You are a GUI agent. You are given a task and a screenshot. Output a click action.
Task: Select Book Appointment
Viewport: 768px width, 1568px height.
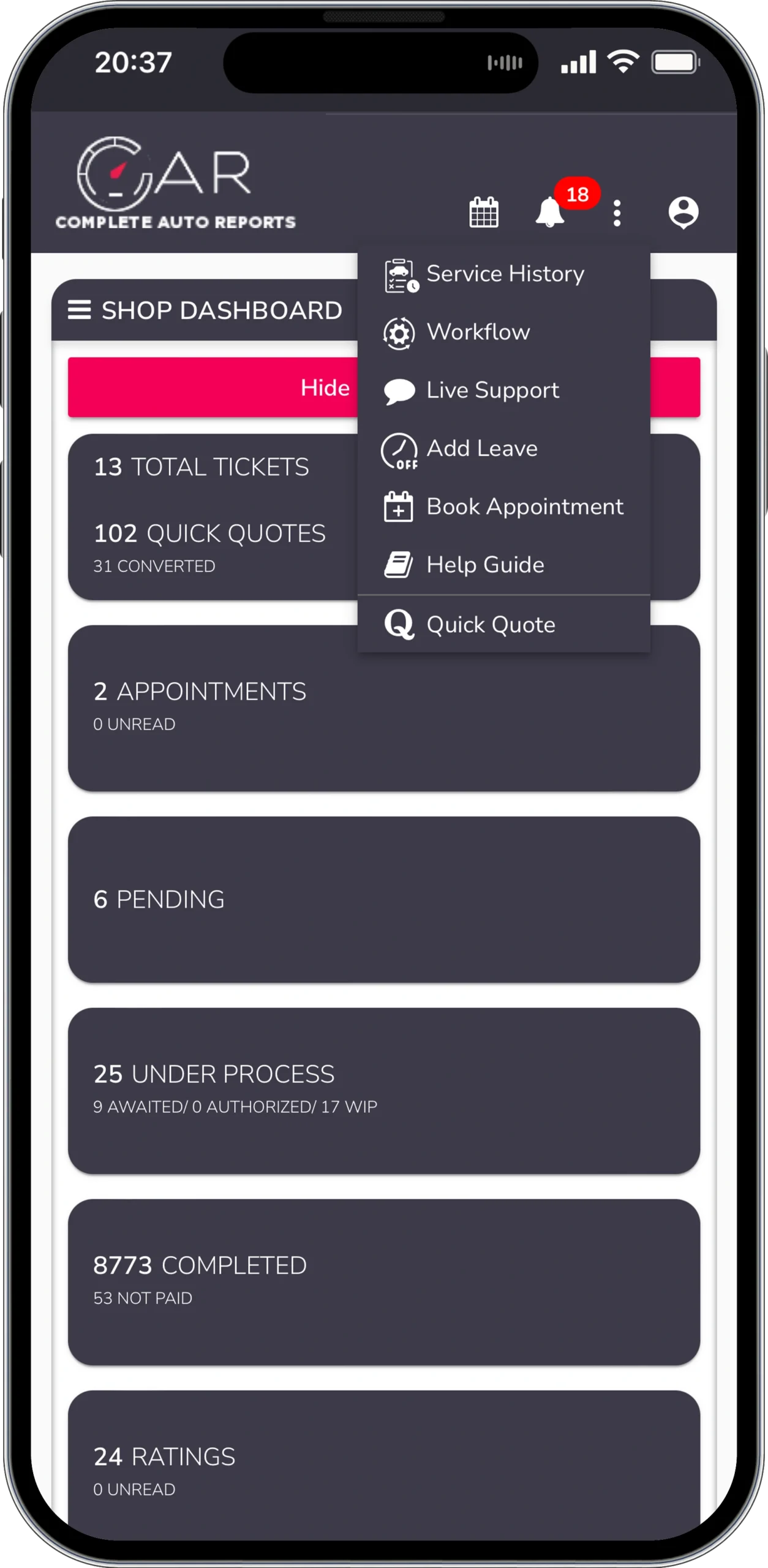coord(503,507)
